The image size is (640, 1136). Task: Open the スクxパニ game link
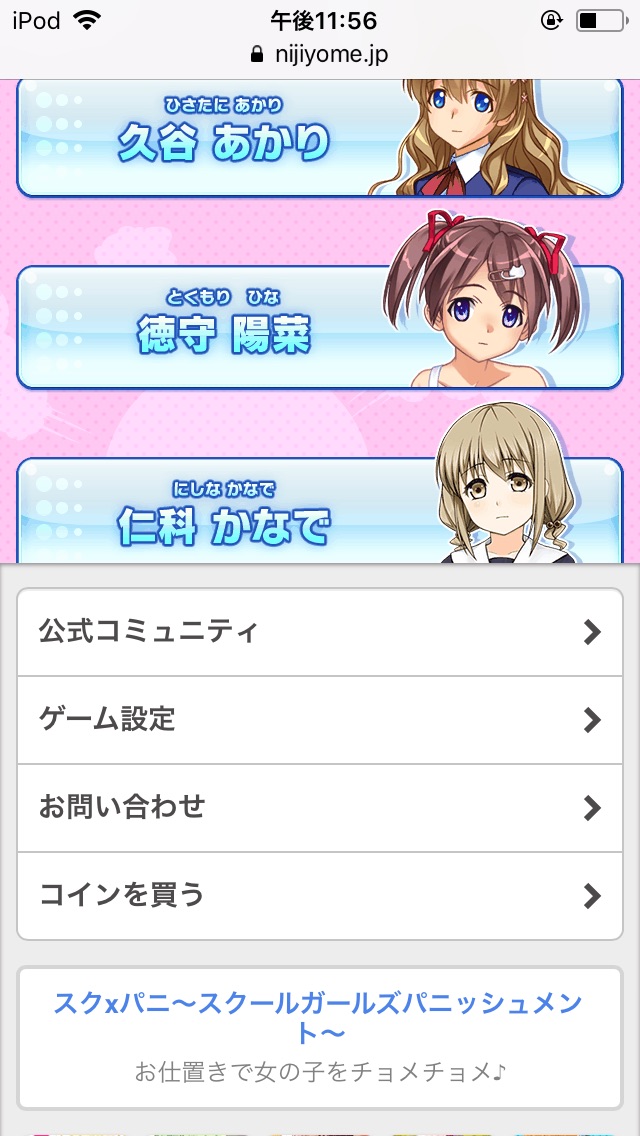[320, 1017]
